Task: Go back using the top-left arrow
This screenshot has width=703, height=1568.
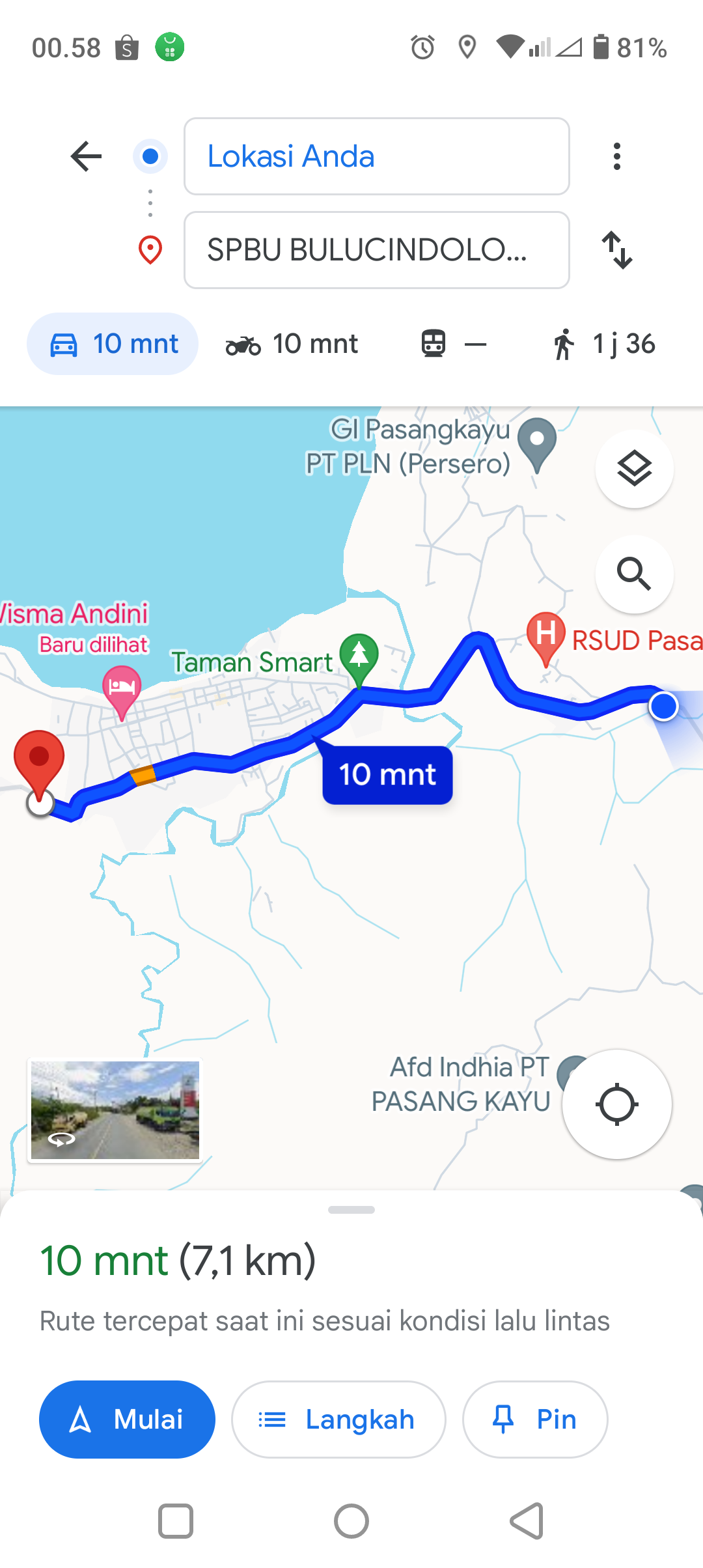Action: pos(86,156)
